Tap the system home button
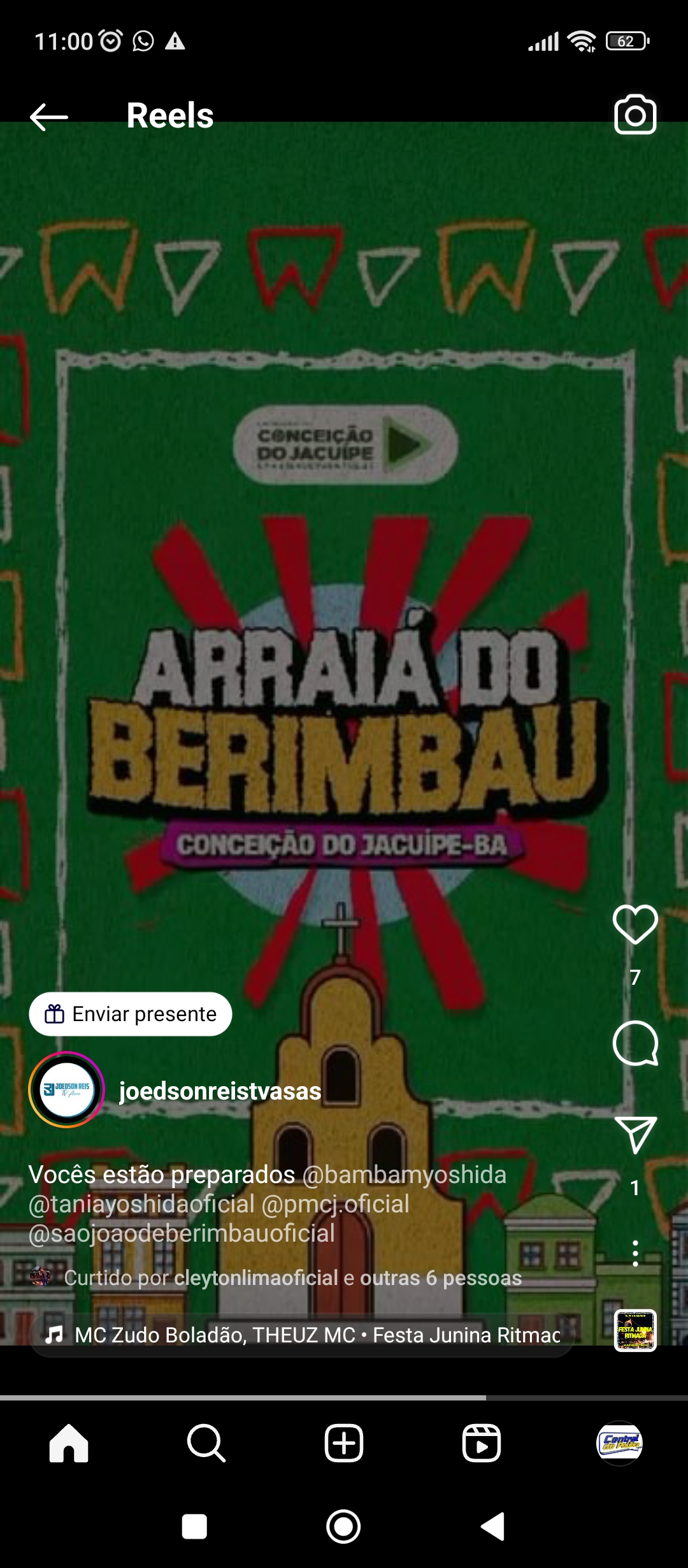This screenshot has height=1568, width=688. 343,1527
